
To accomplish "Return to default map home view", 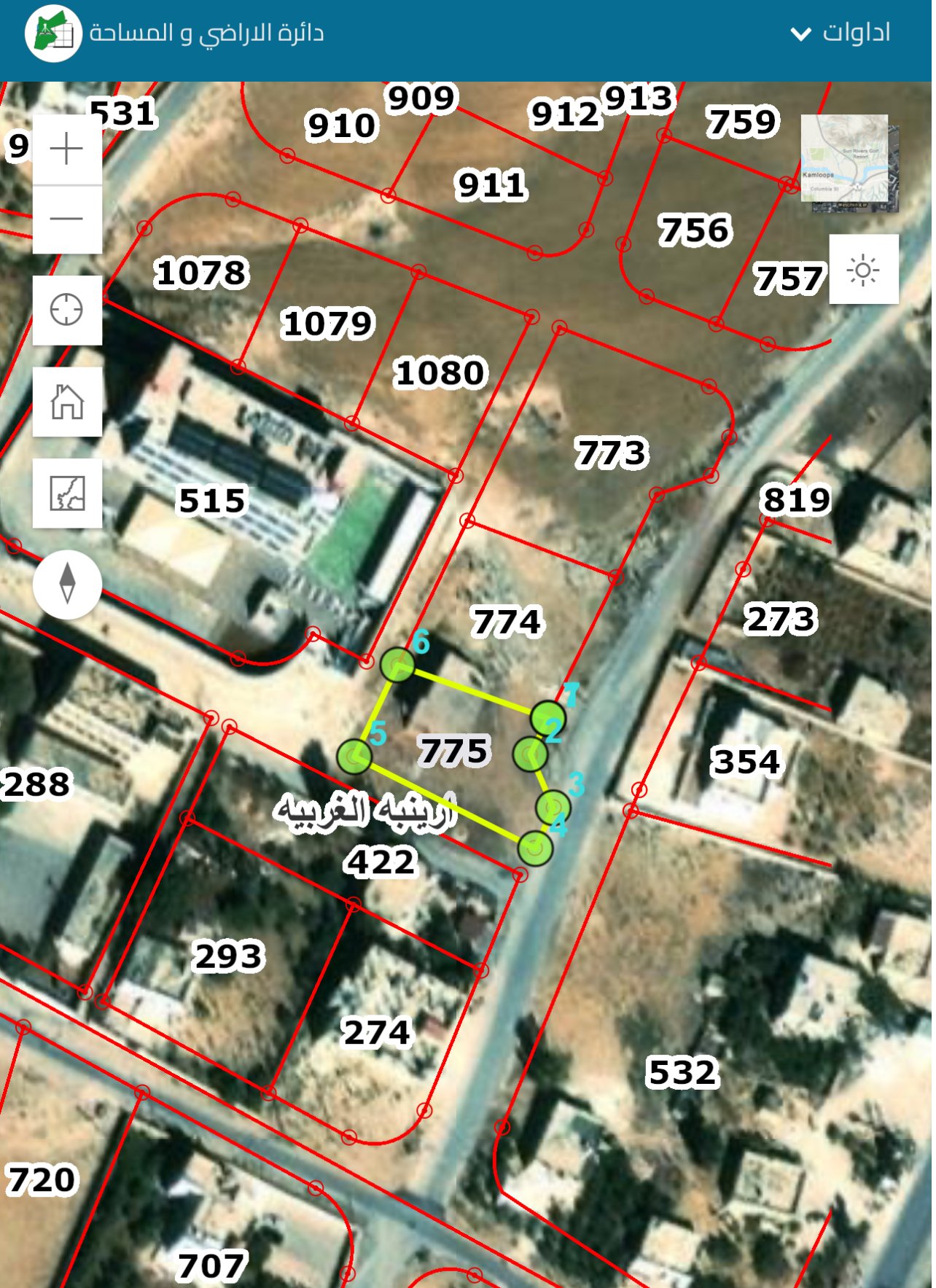I will pos(67,402).
